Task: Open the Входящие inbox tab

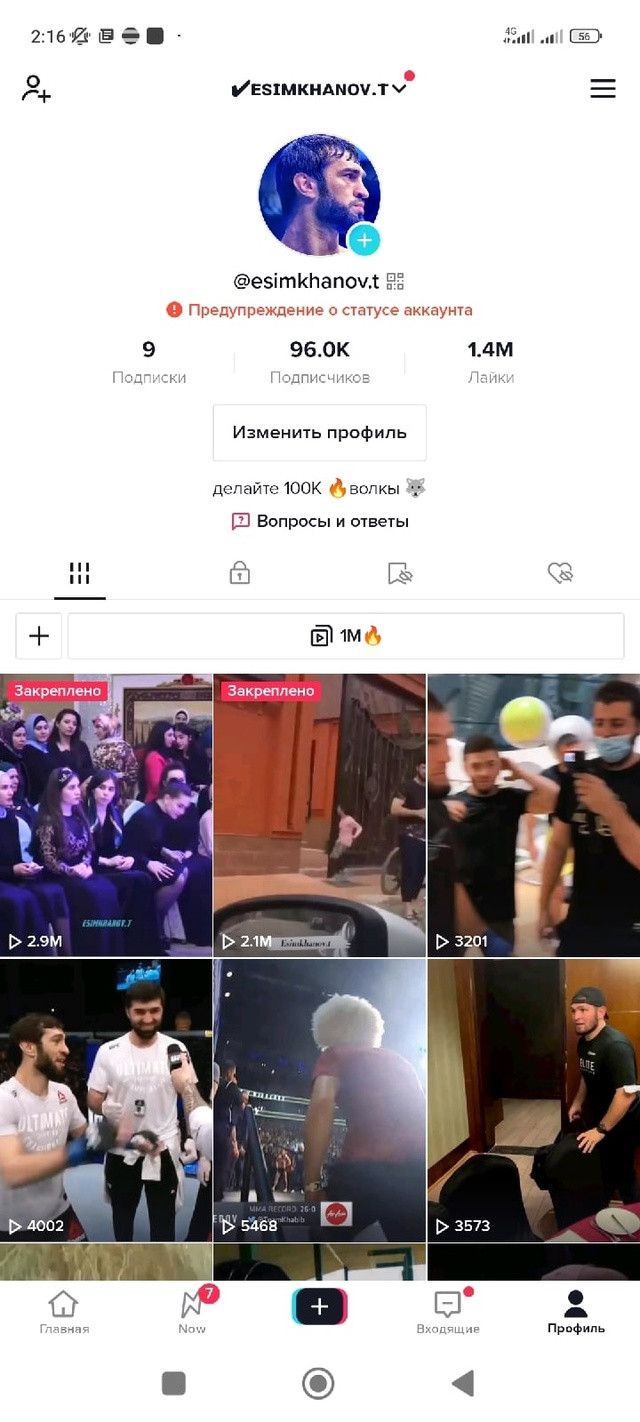Action: [448, 1312]
